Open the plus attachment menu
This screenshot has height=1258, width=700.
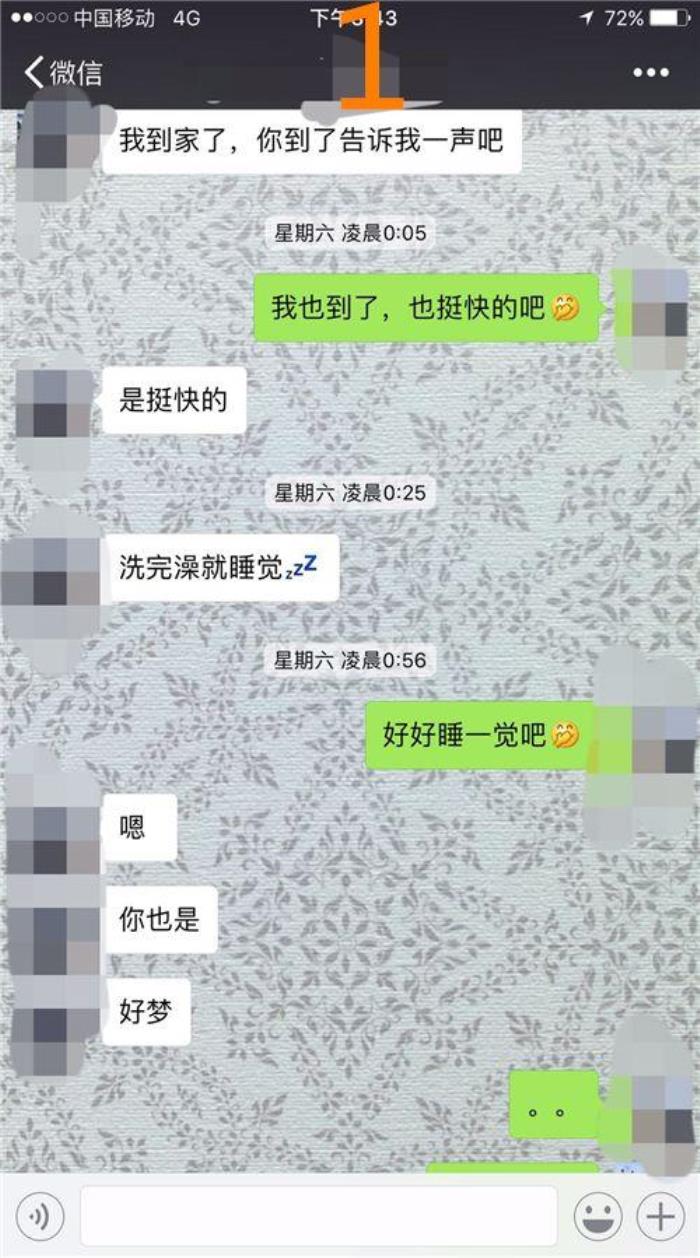661,1216
